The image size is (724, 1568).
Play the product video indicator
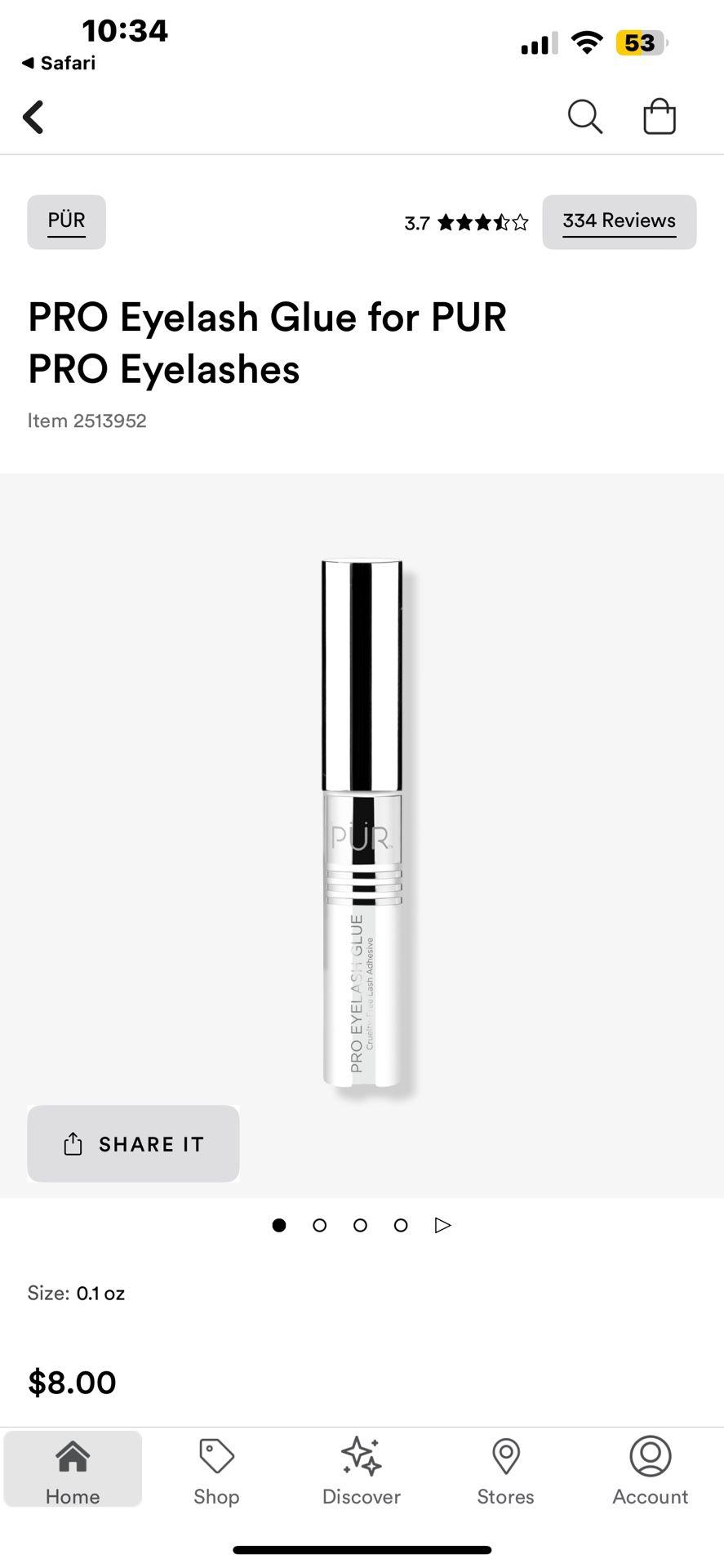443,1225
